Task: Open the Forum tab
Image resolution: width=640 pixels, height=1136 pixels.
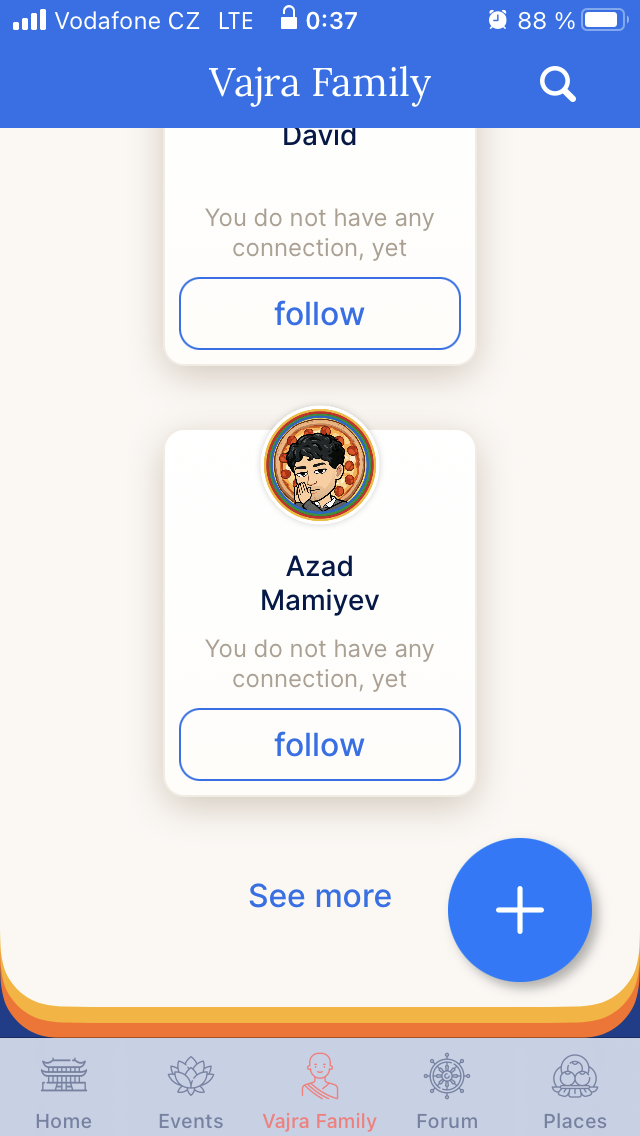Action: point(447,1090)
